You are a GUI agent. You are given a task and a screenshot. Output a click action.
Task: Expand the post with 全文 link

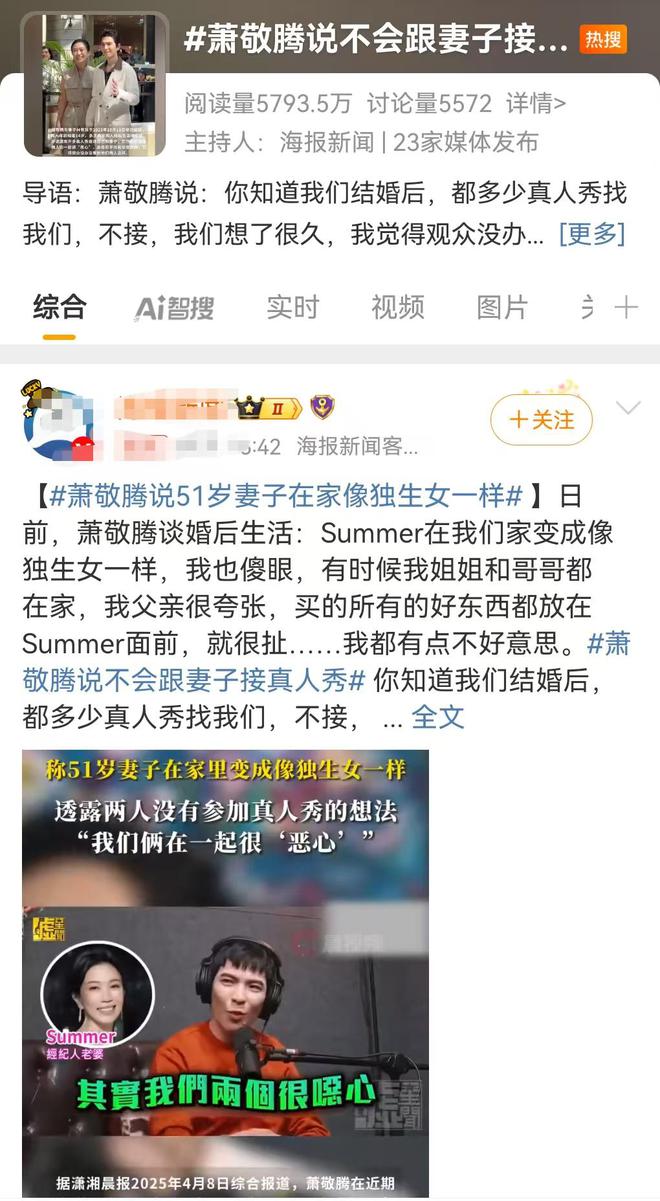438,716
